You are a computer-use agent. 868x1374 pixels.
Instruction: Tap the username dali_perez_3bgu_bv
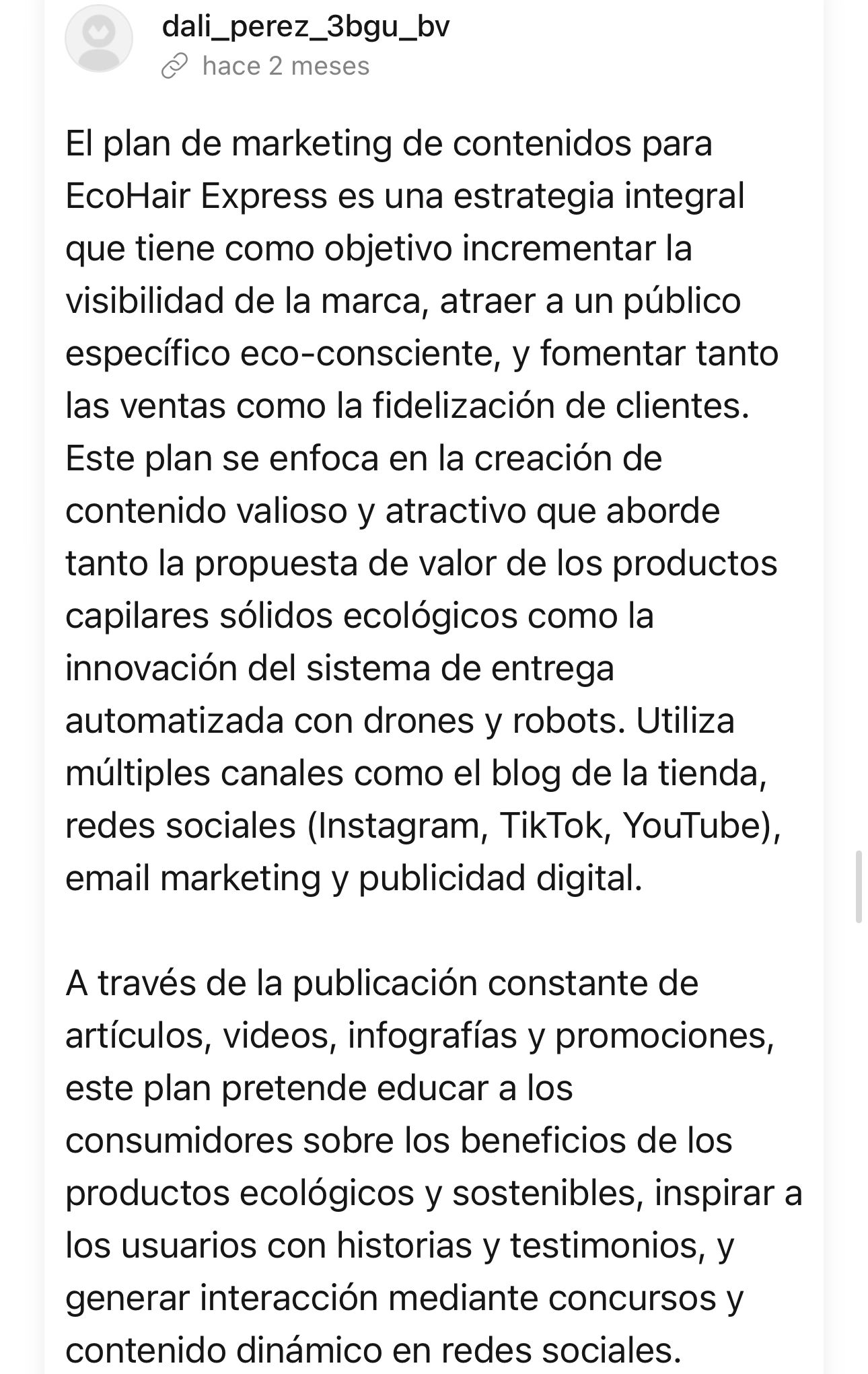(x=305, y=27)
